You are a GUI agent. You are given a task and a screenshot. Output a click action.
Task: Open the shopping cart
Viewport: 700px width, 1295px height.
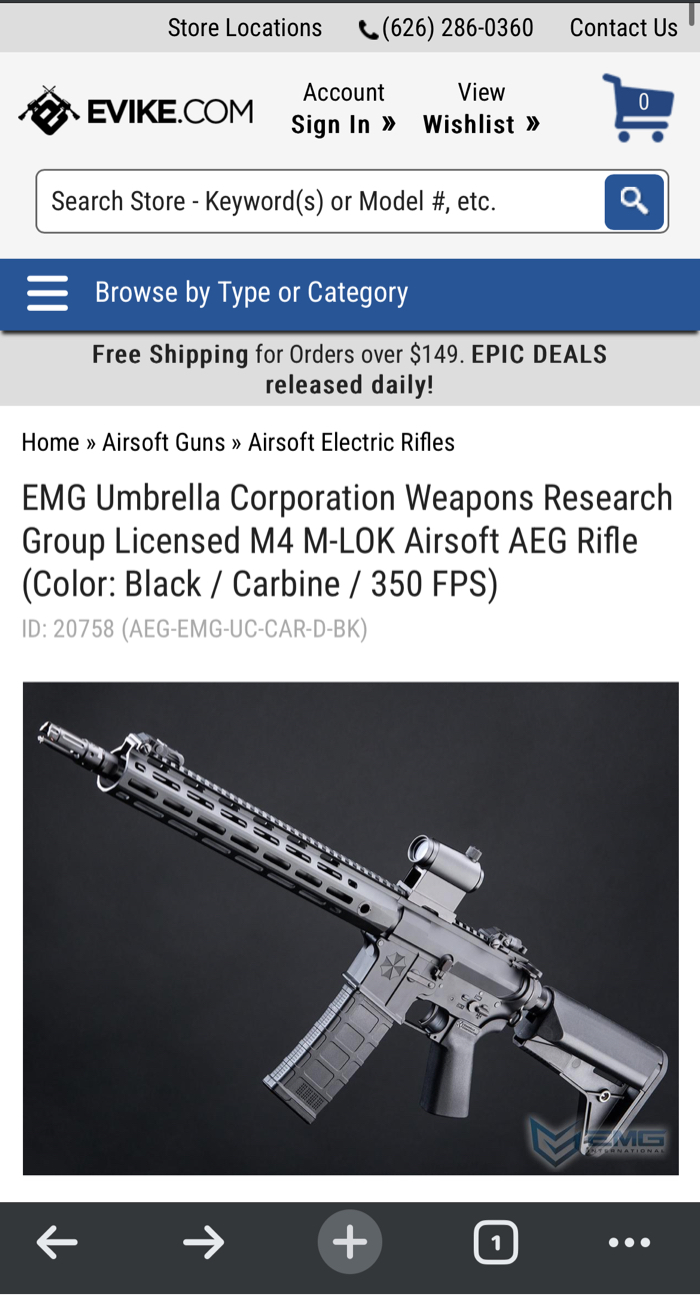click(x=638, y=108)
